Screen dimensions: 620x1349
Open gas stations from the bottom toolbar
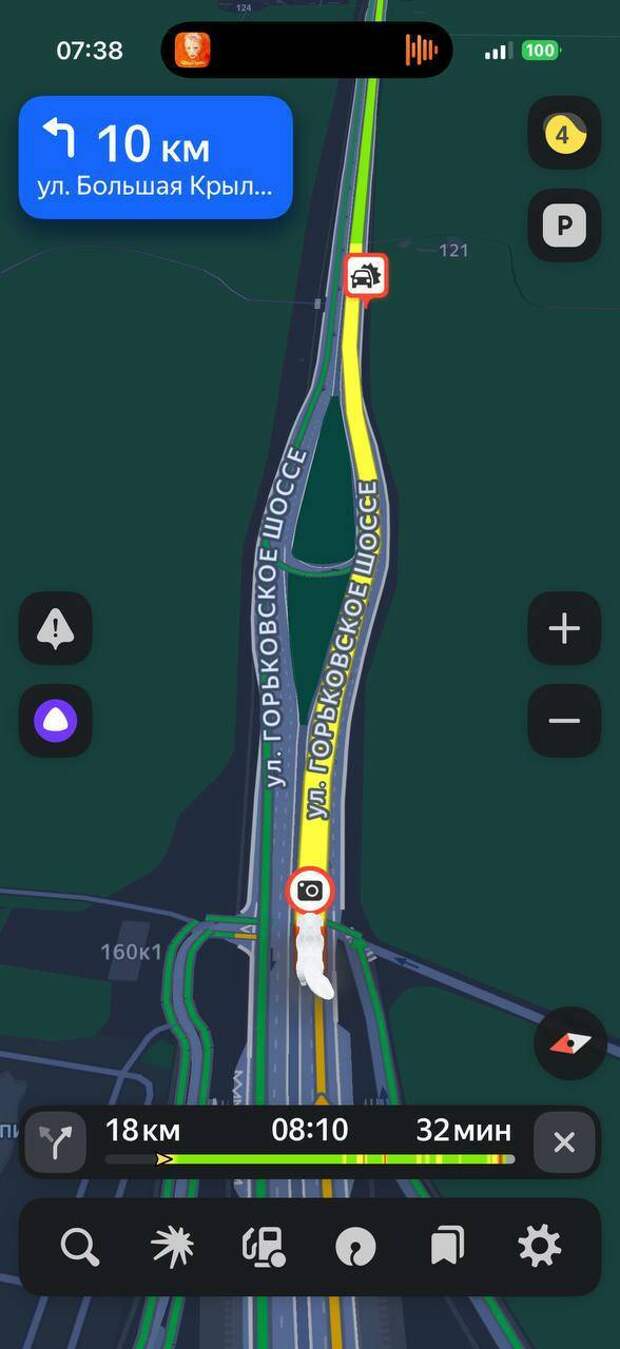pos(264,1246)
